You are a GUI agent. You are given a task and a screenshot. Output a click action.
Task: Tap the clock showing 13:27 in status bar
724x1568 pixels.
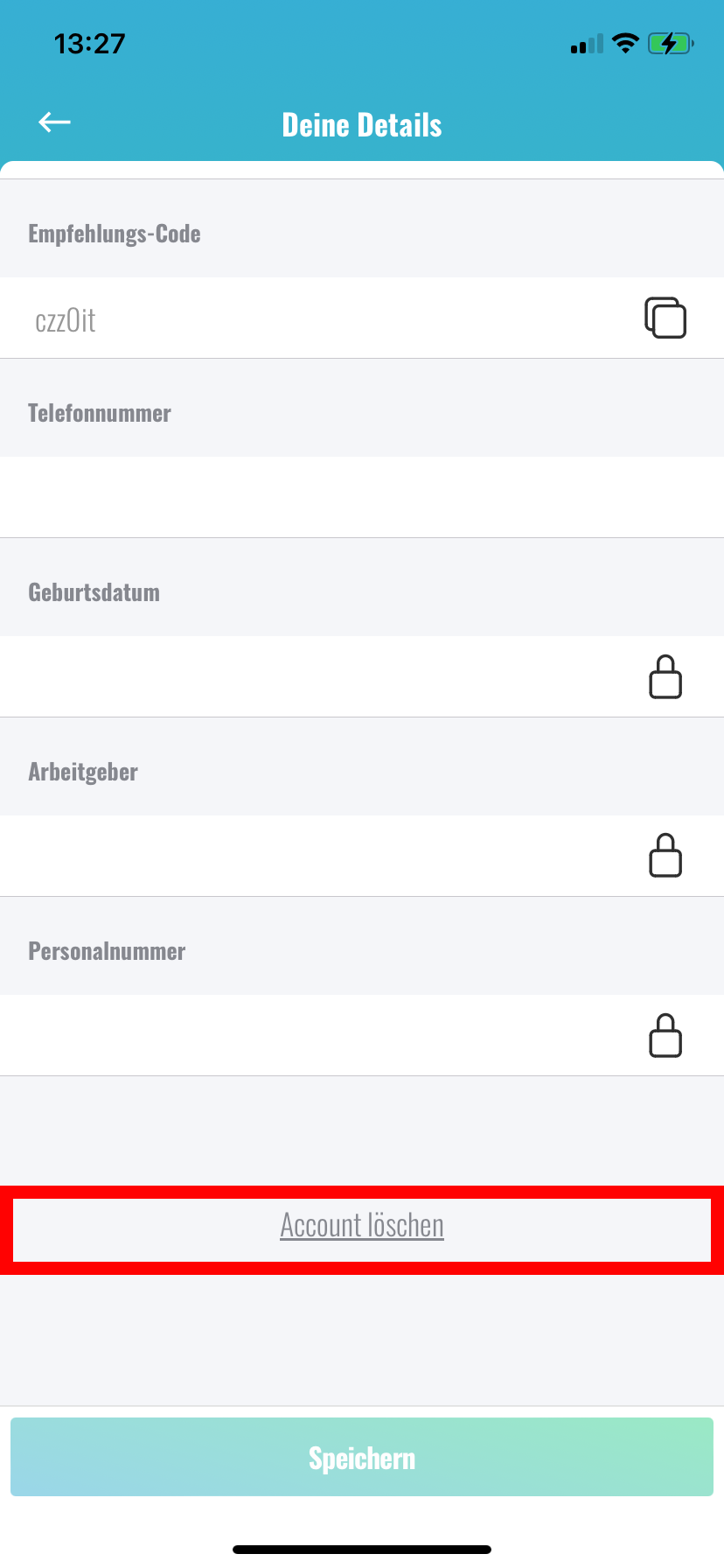[89, 42]
